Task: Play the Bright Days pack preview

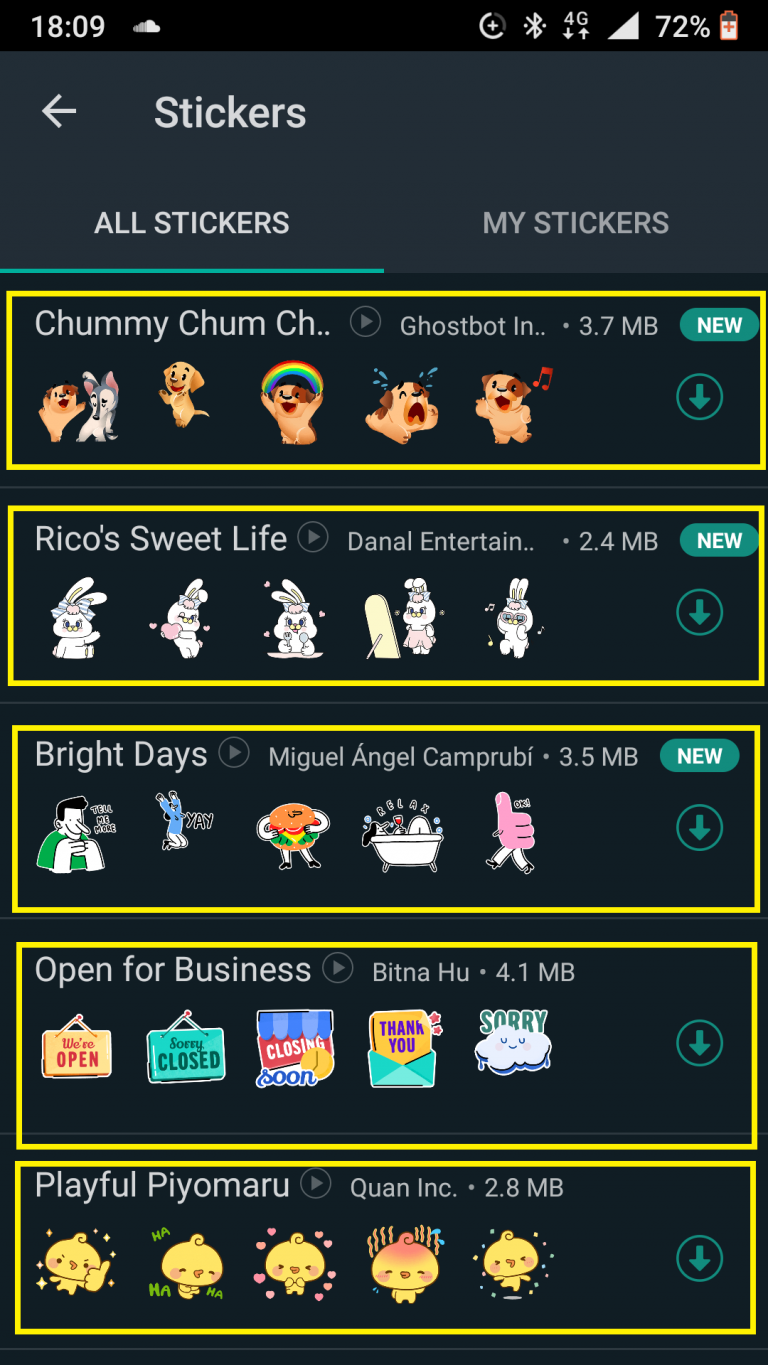Action: pyautogui.click(x=234, y=753)
